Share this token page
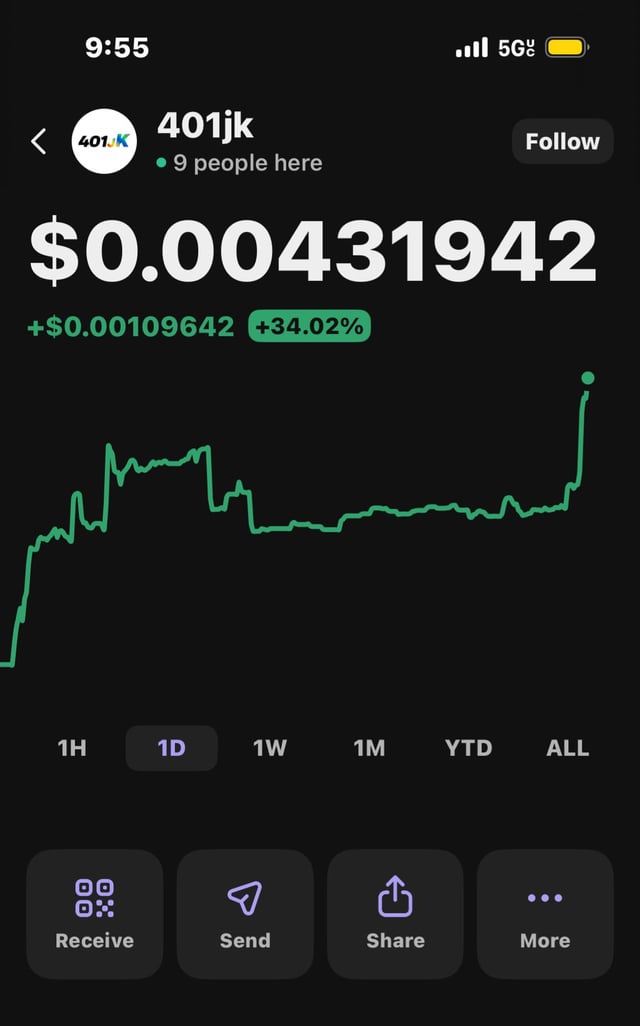640x1026 pixels. (395, 913)
